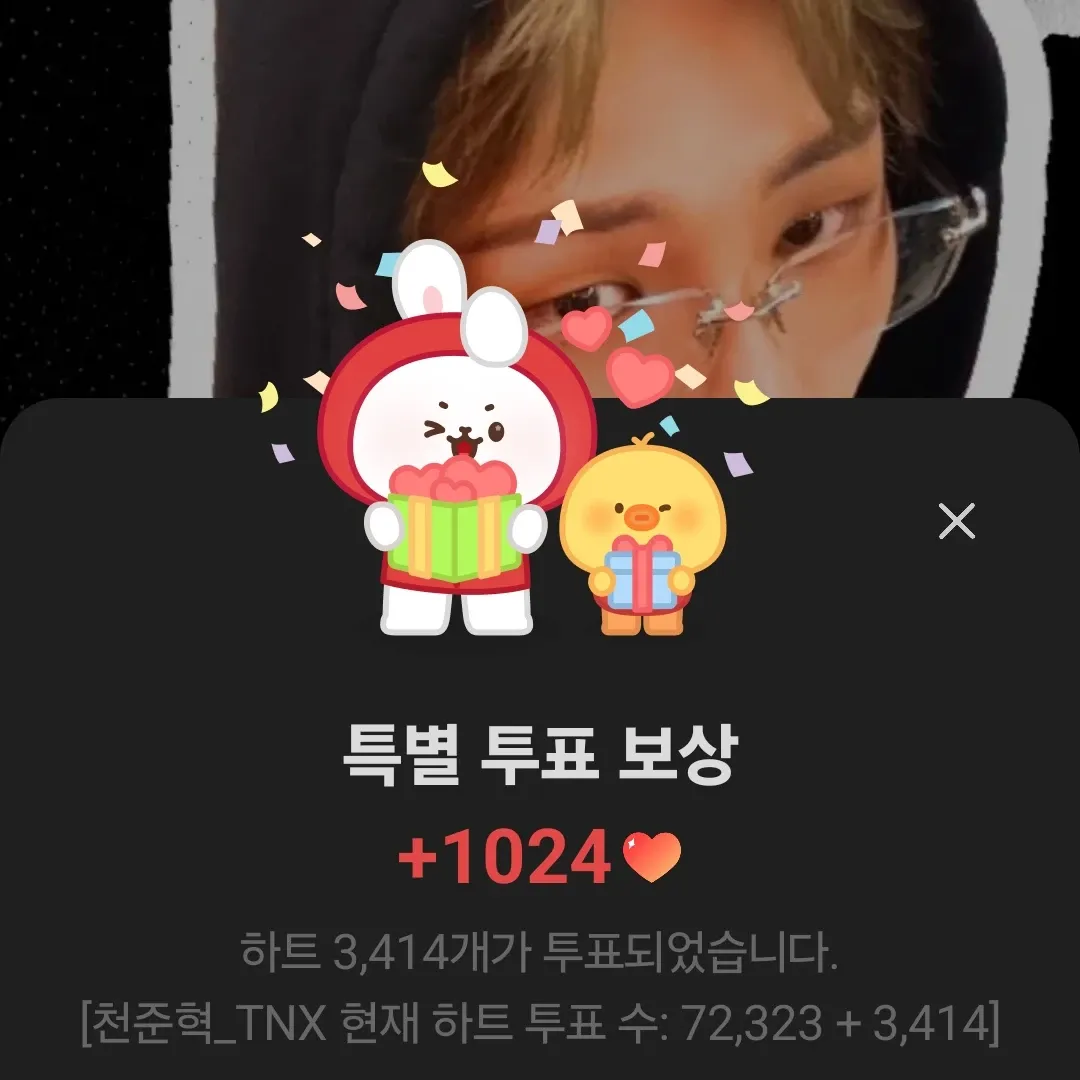The width and height of the screenshot is (1080, 1080).
Task: Close the special vote reward popup
Action: point(957,521)
